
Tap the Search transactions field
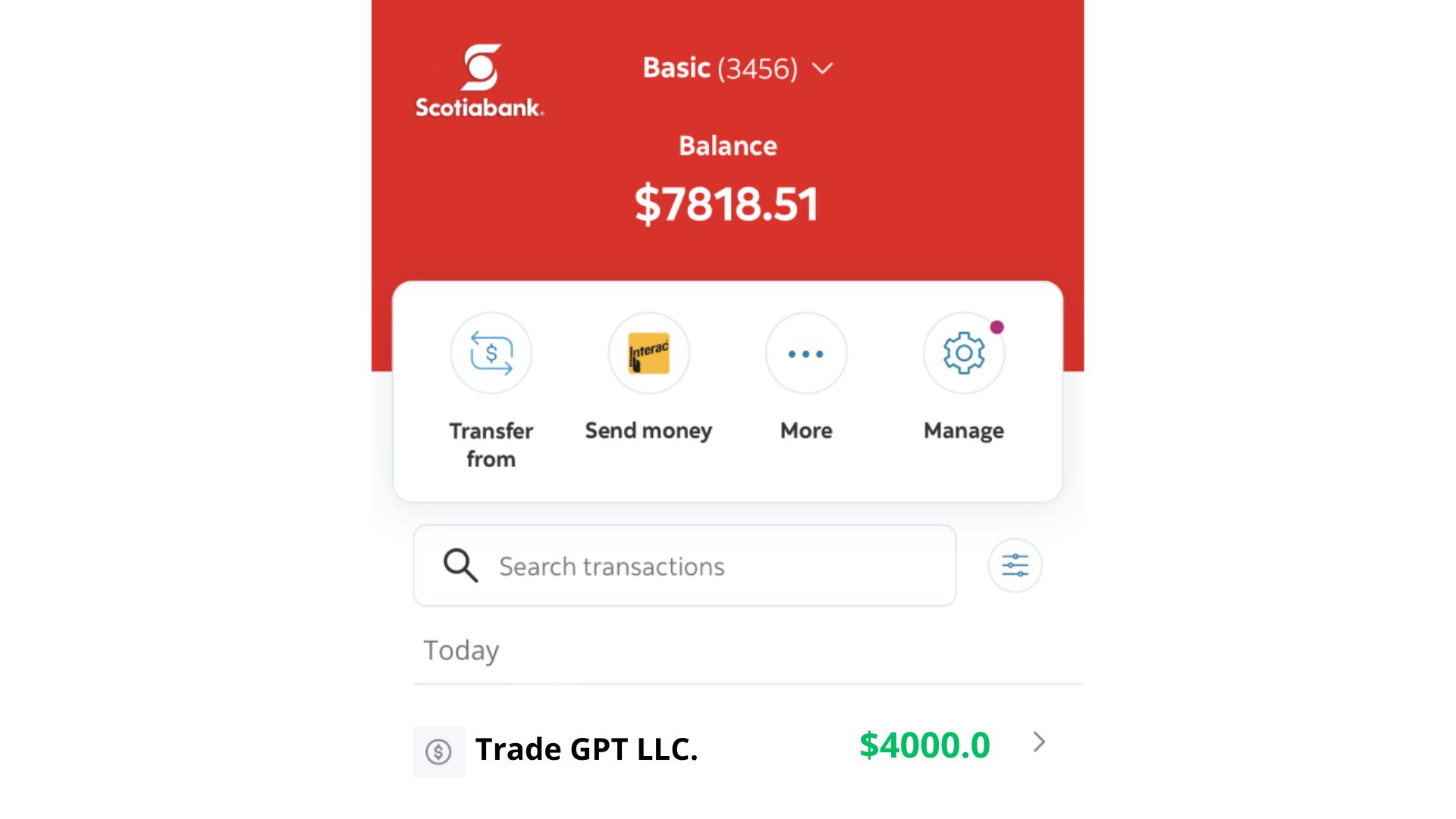(x=684, y=566)
